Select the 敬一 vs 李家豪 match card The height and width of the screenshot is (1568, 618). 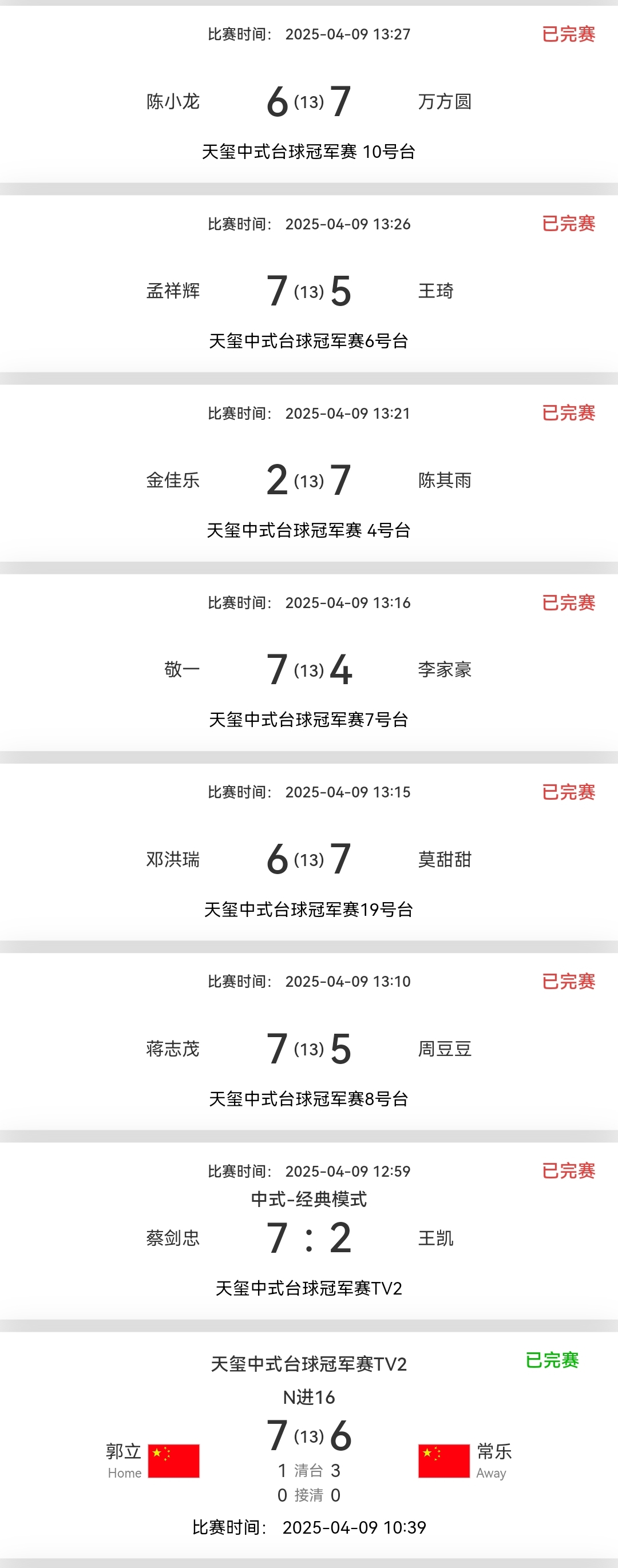[308, 669]
